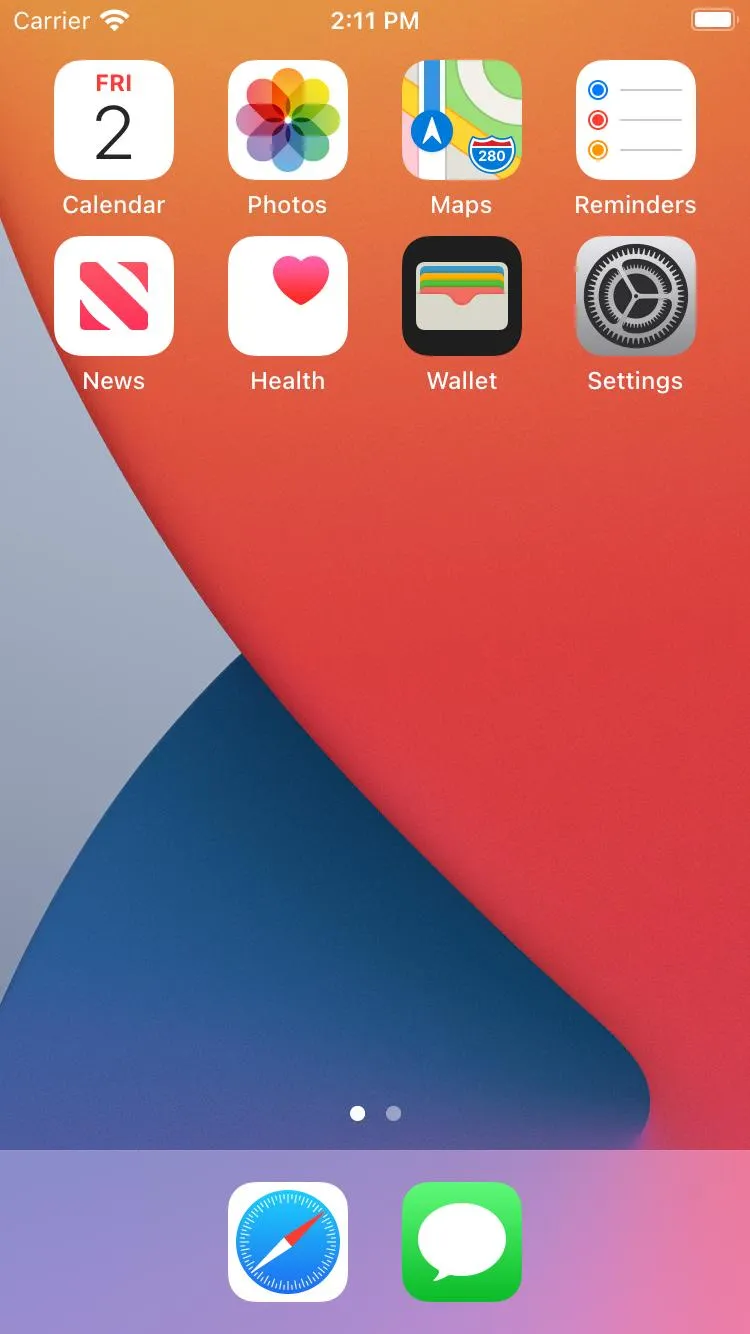Tap the home screen page indicator dots
This screenshot has height=1334, width=750.
pyautogui.click(x=375, y=1113)
